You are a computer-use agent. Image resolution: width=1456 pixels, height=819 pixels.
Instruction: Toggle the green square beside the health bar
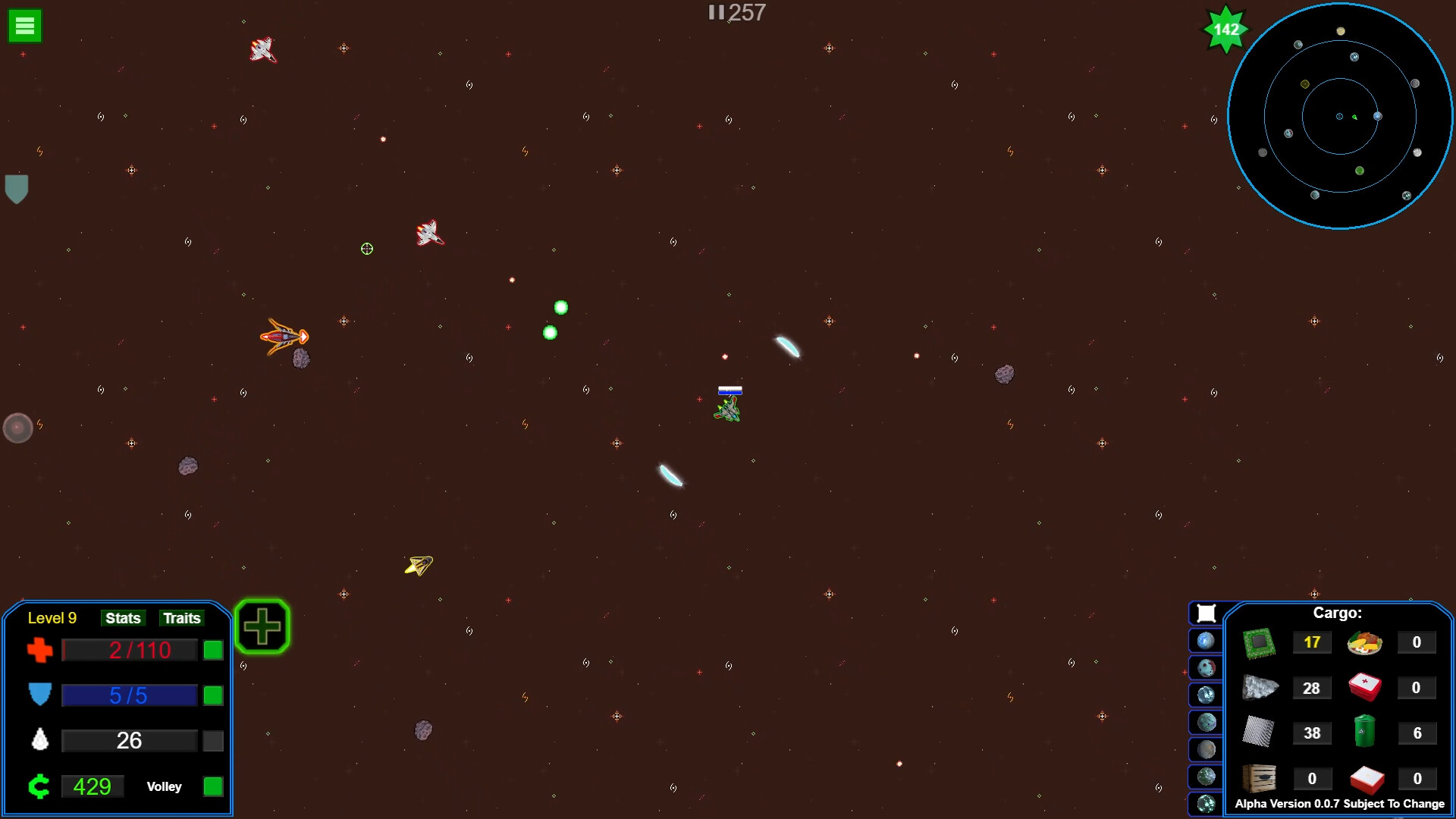(213, 650)
